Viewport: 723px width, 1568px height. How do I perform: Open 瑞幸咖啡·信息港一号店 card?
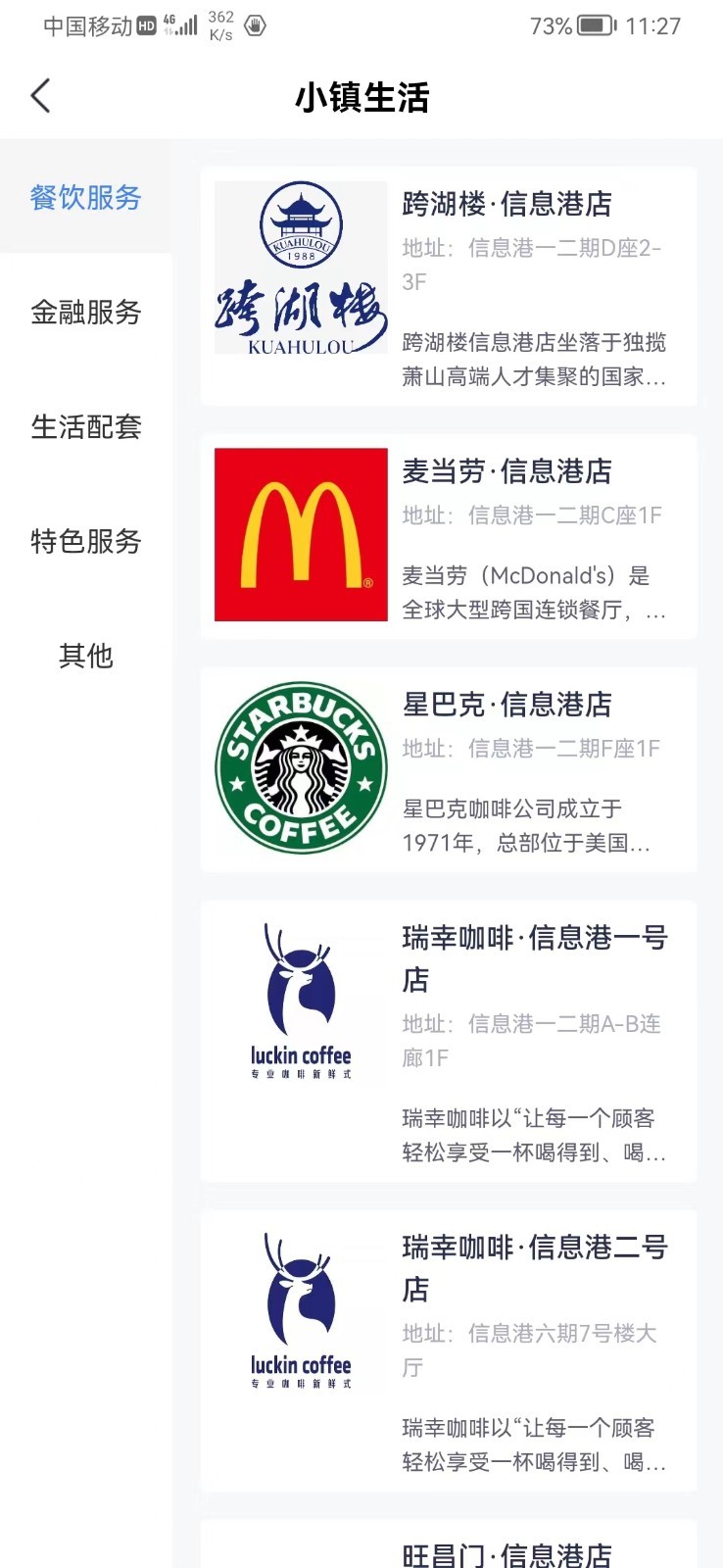(449, 1041)
